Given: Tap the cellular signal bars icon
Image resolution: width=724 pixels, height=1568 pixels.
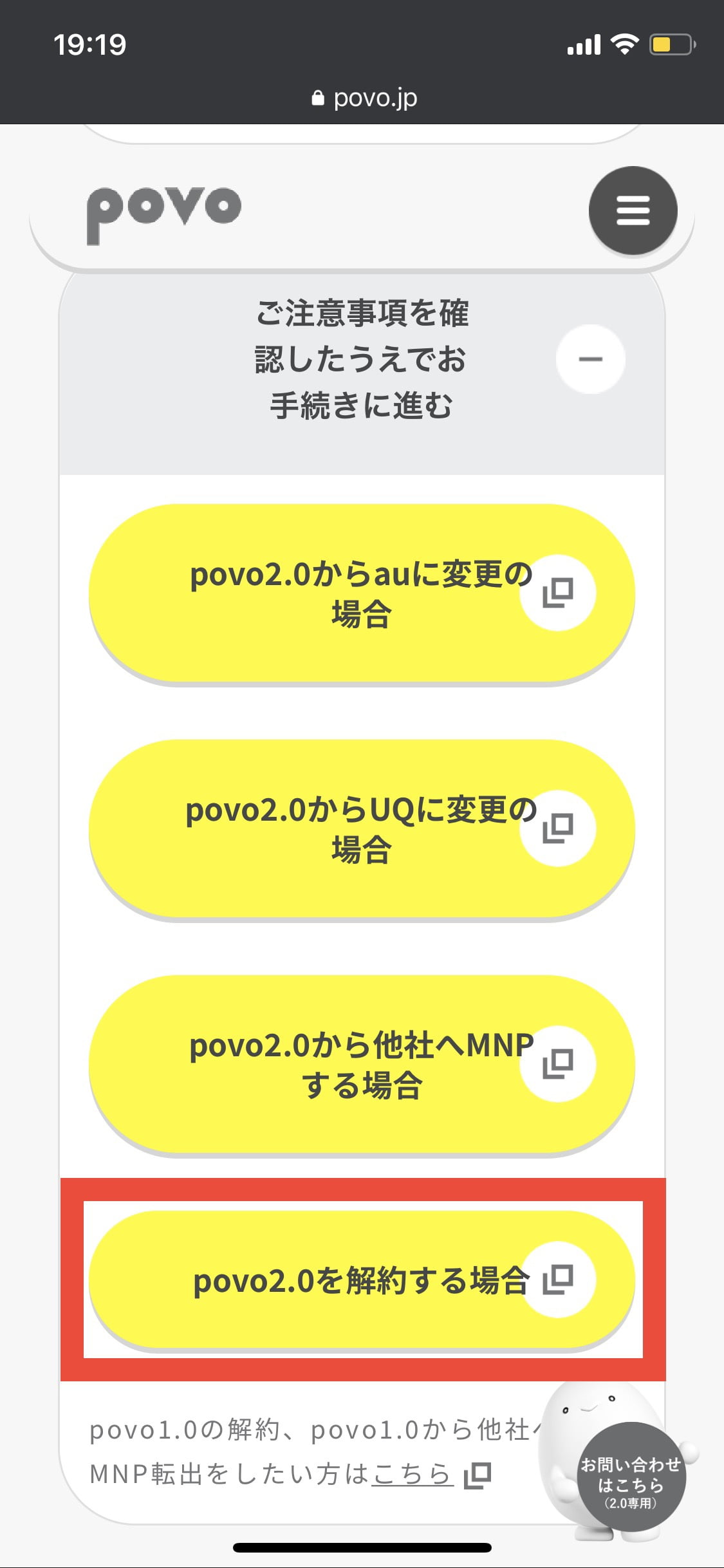Looking at the screenshot, I should click(x=582, y=43).
